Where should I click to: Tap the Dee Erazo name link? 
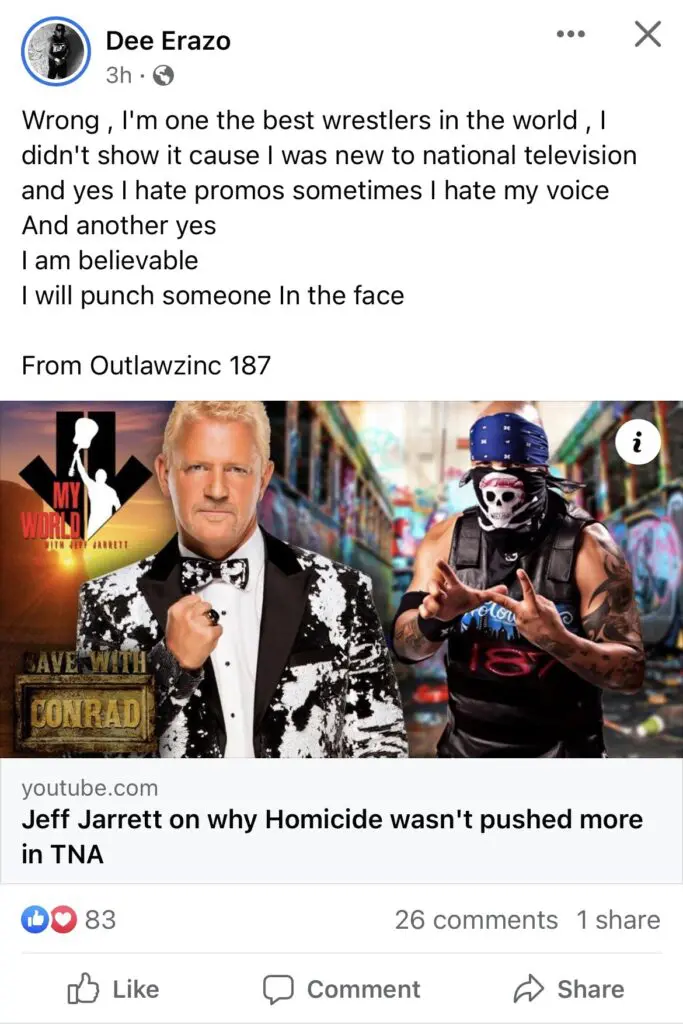click(168, 41)
